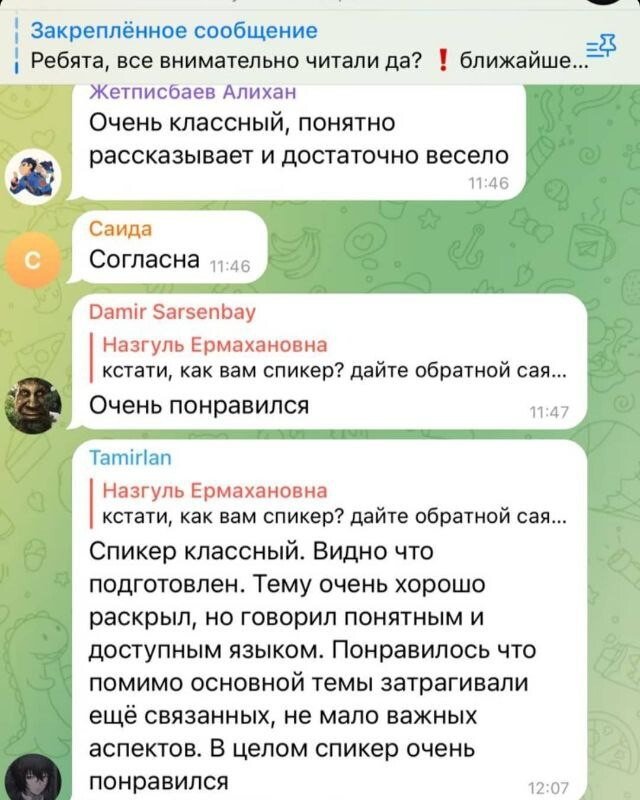
Task: Tap sender name Damir Sarsenbay
Action: point(172,312)
